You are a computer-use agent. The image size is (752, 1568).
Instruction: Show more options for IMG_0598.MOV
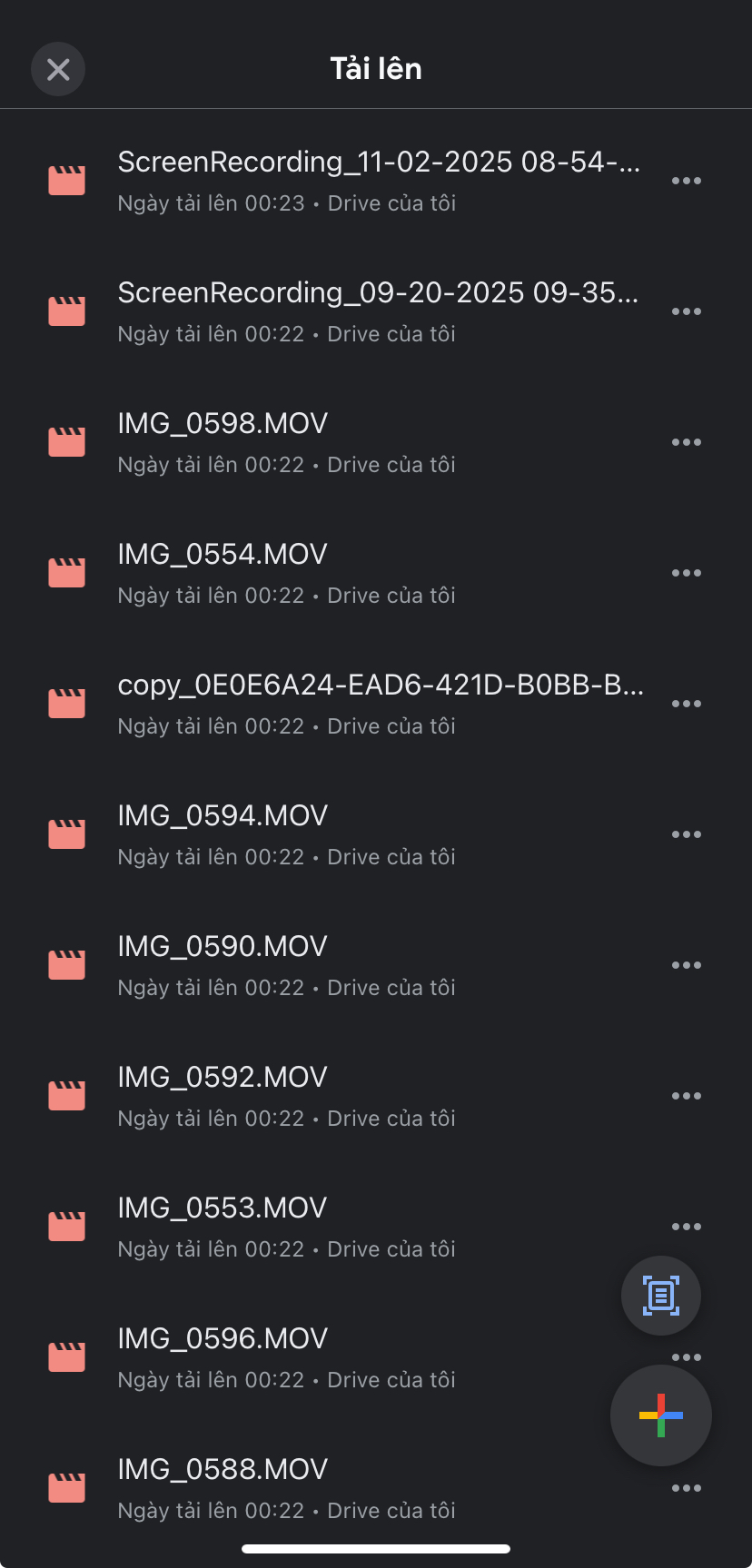[x=686, y=442]
